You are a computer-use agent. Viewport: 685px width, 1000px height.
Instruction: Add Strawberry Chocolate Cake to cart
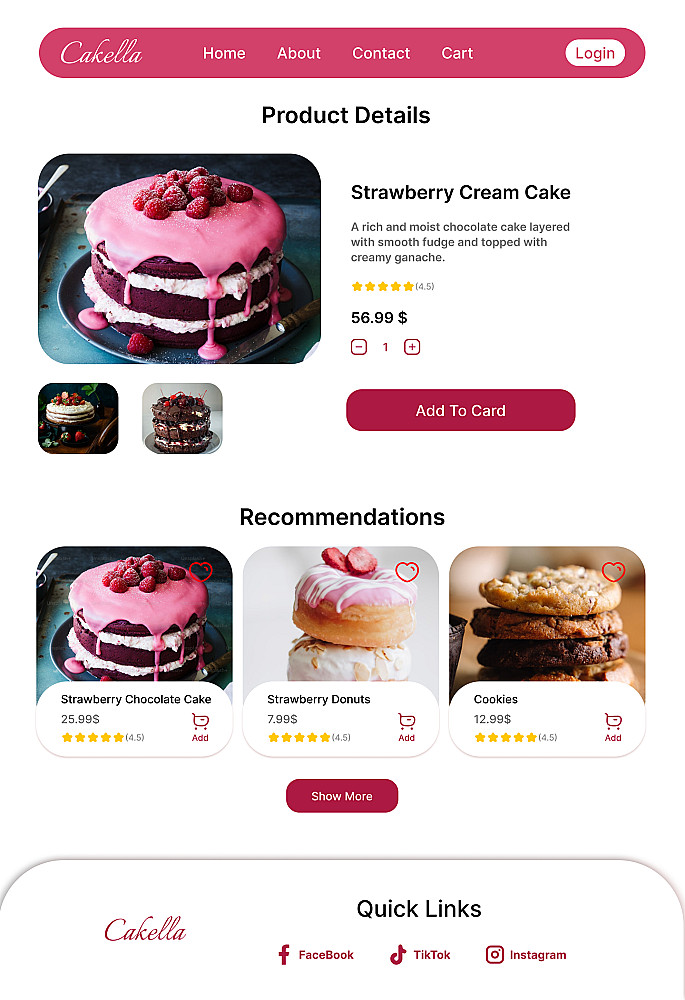coord(200,727)
